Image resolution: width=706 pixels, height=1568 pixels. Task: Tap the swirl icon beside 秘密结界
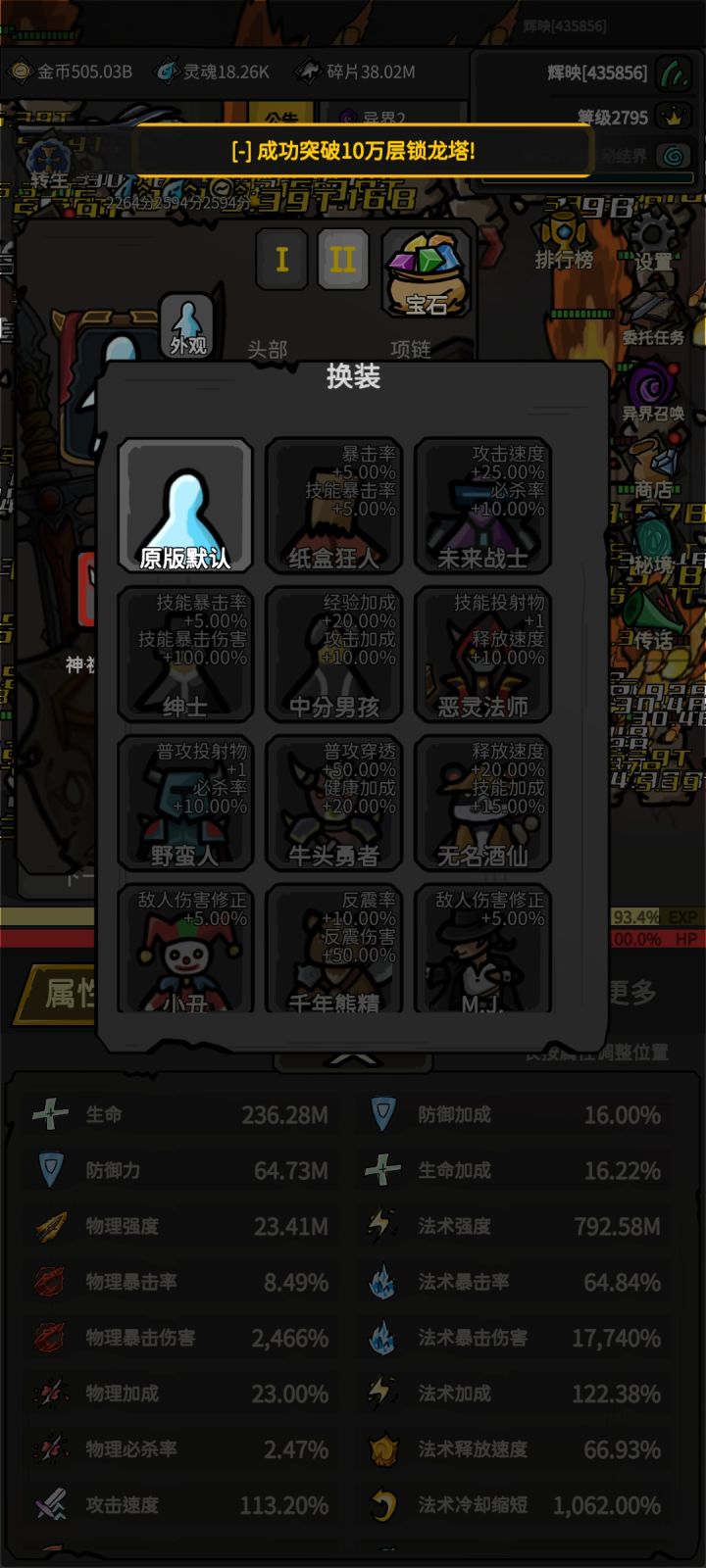click(x=672, y=154)
